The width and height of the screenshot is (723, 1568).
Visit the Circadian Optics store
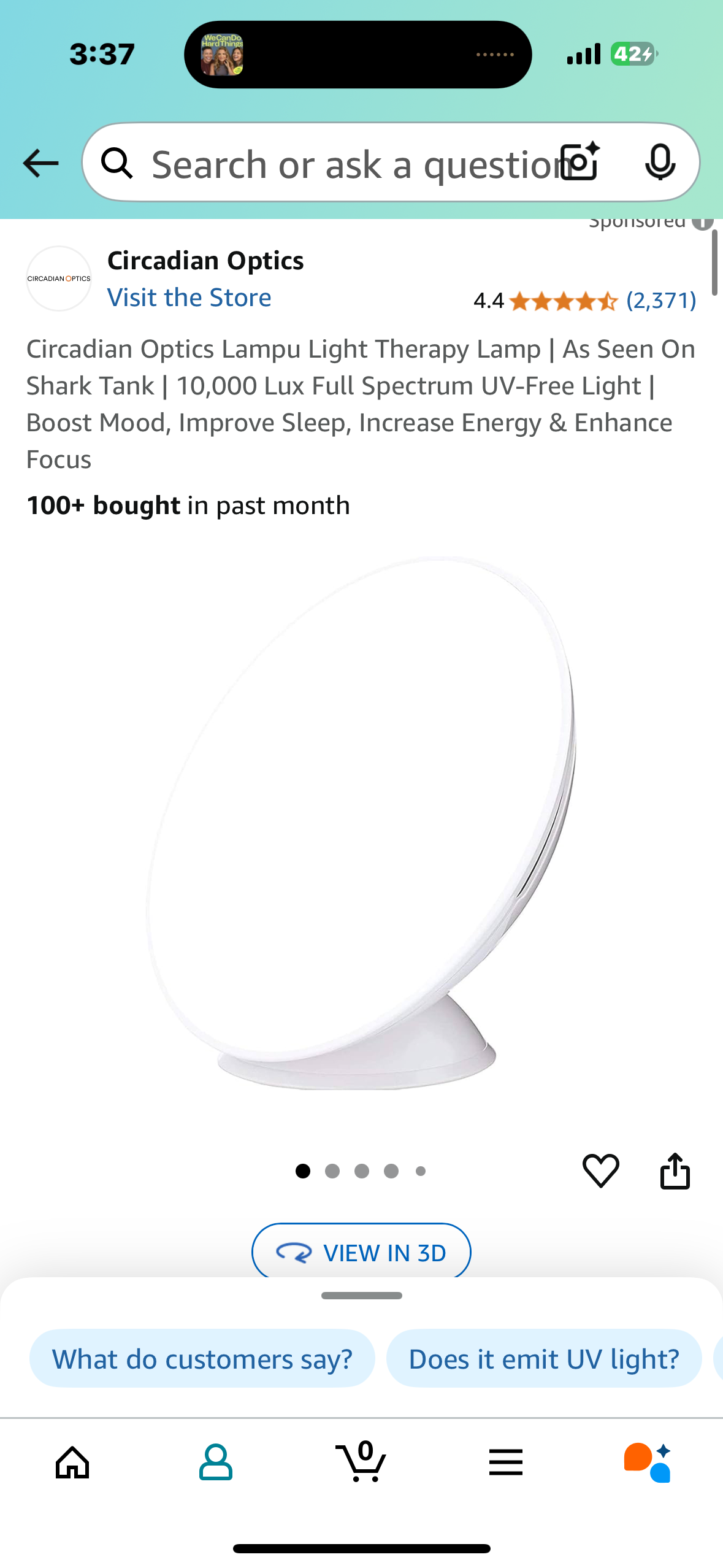tap(189, 298)
